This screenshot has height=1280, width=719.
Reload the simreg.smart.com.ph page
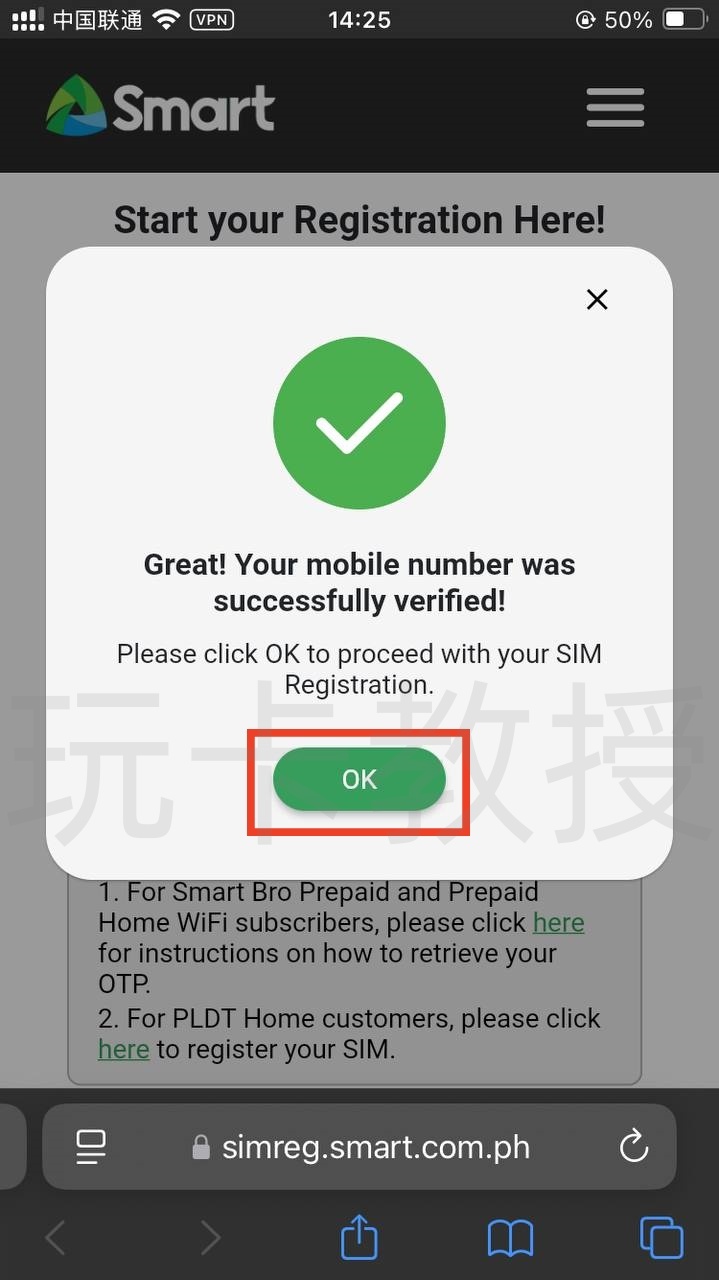point(634,1147)
